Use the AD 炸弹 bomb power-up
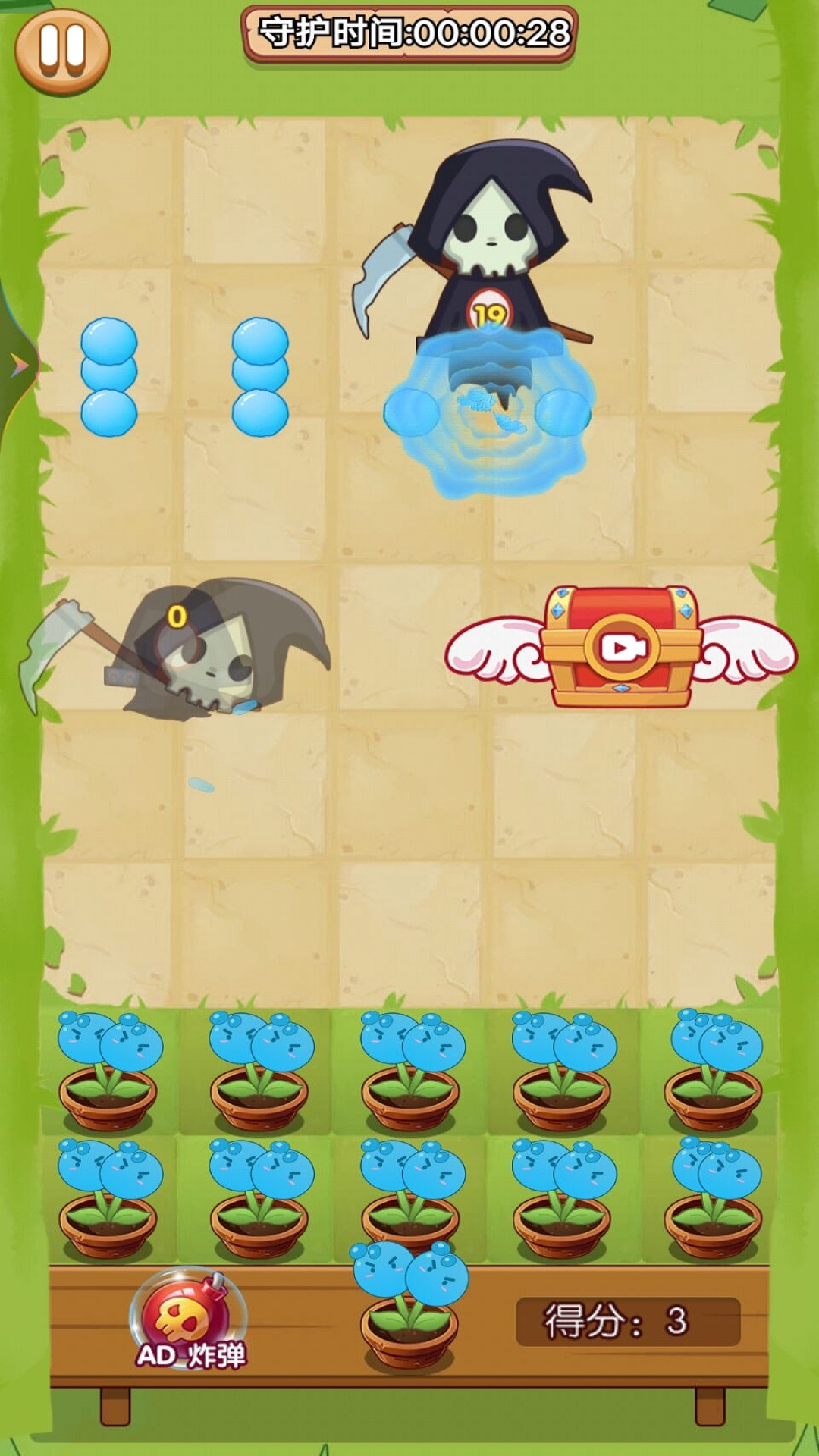The width and height of the screenshot is (819, 1456). pyautogui.click(x=190, y=1322)
